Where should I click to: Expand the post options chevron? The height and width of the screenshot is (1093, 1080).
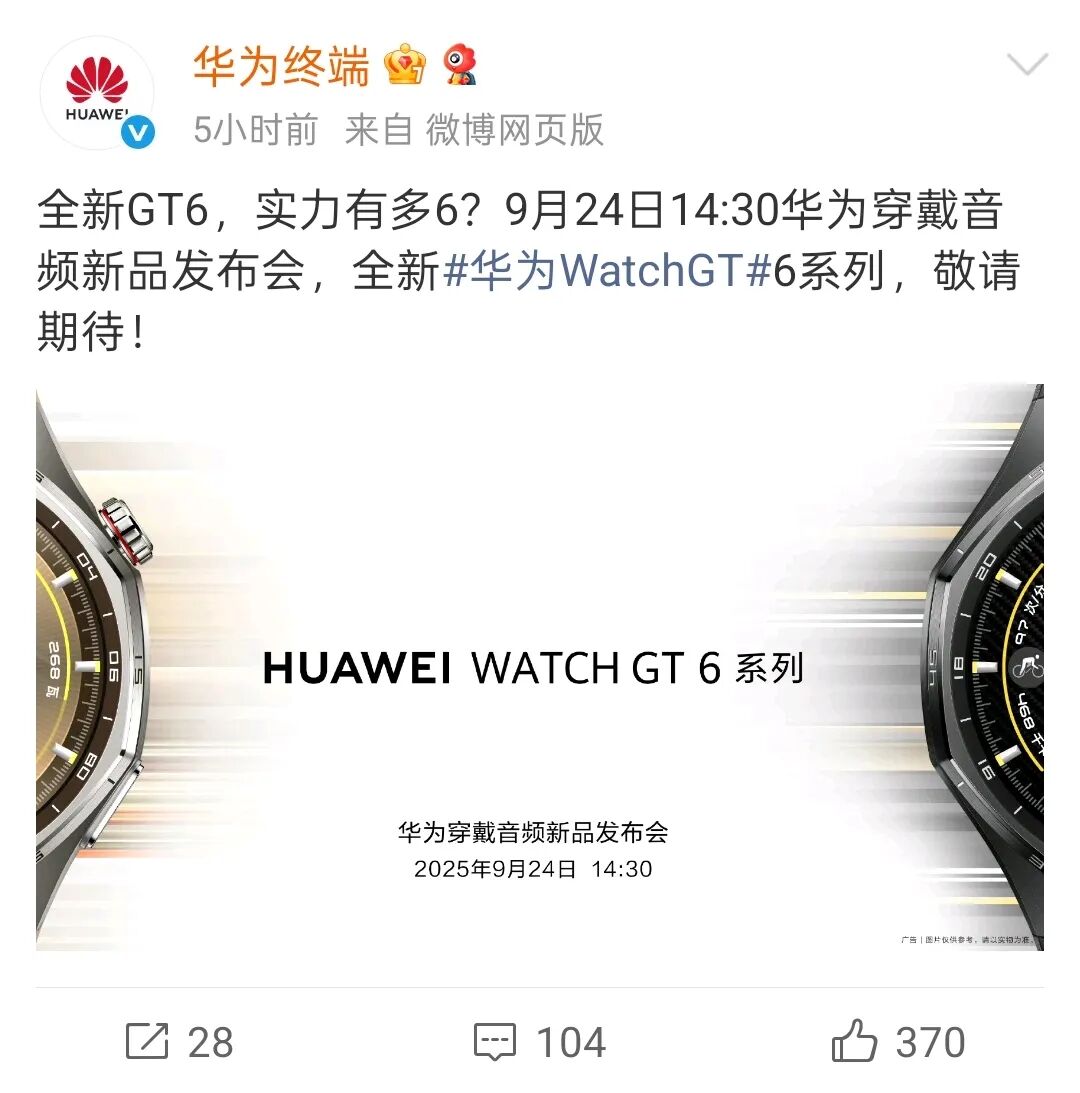click(1026, 66)
